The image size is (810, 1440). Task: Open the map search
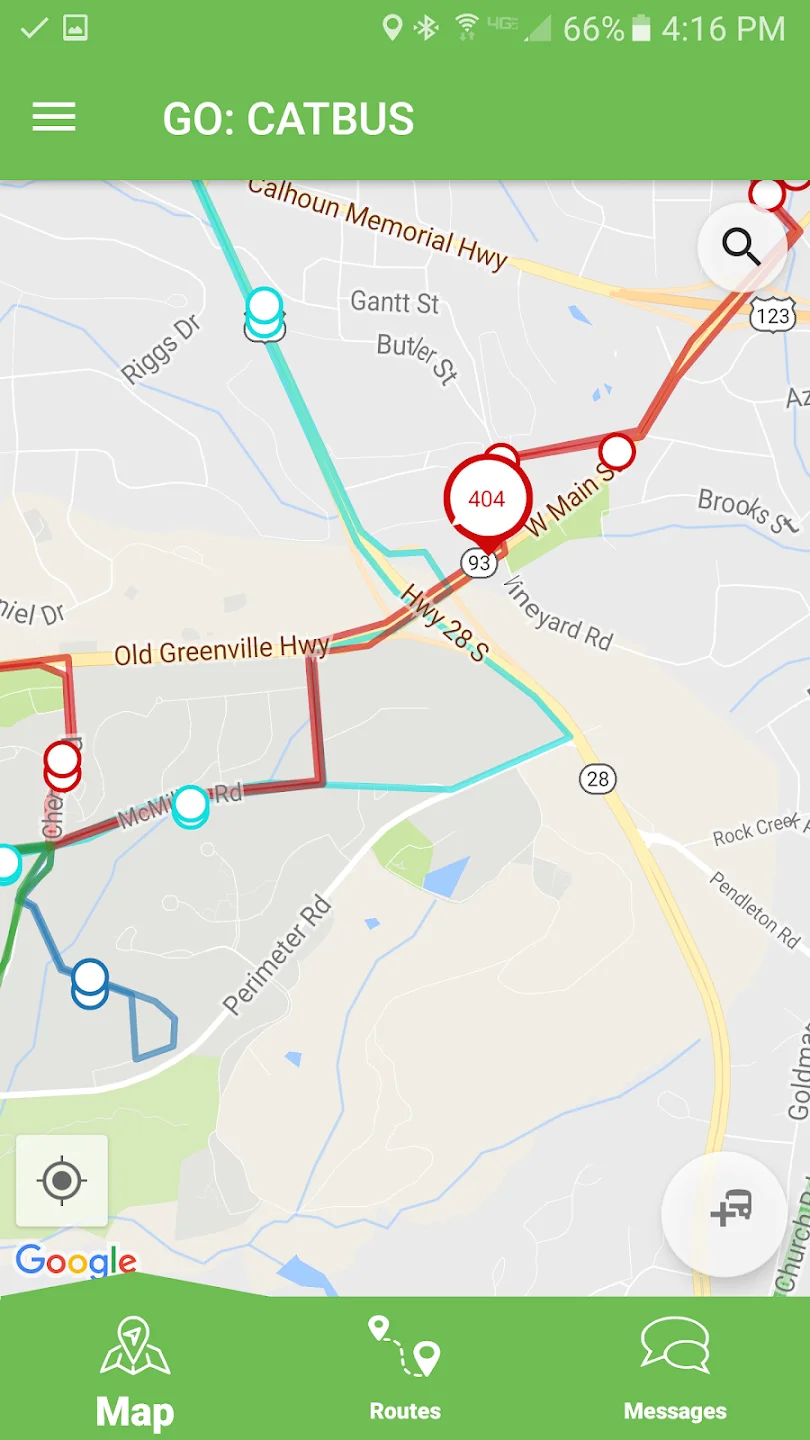tap(741, 245)
